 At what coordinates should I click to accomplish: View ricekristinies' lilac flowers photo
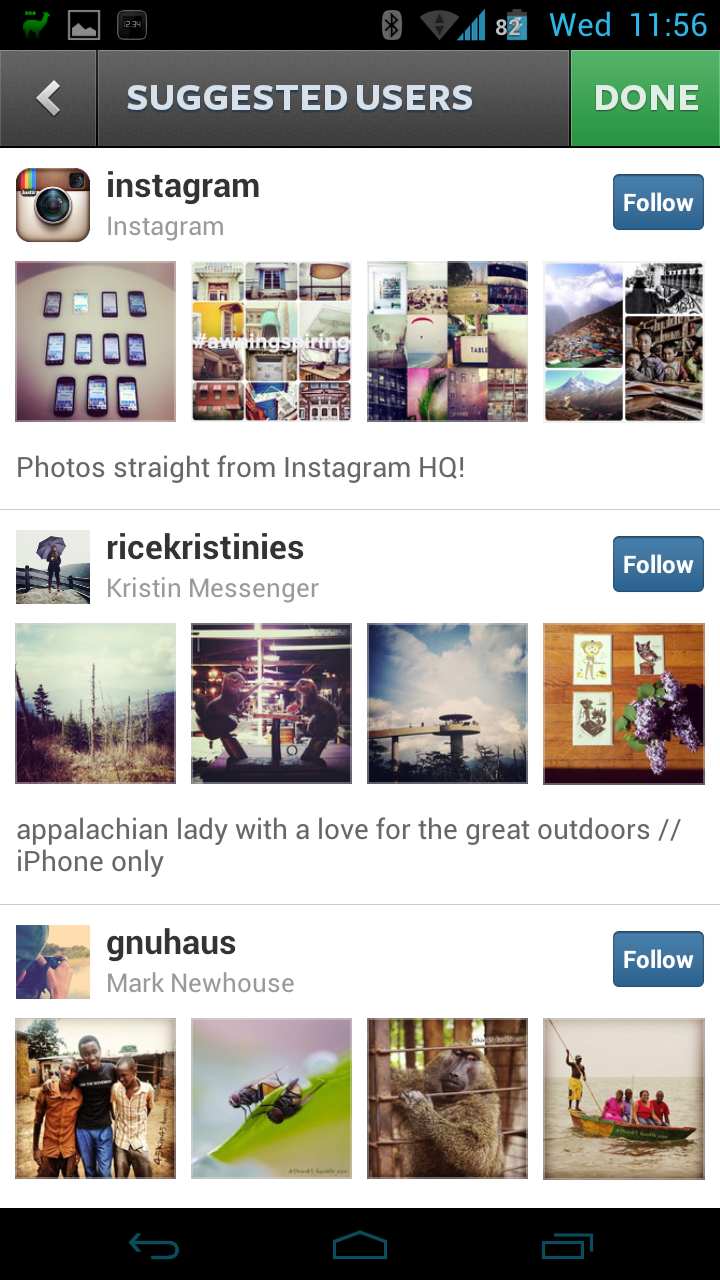[623, 704]
